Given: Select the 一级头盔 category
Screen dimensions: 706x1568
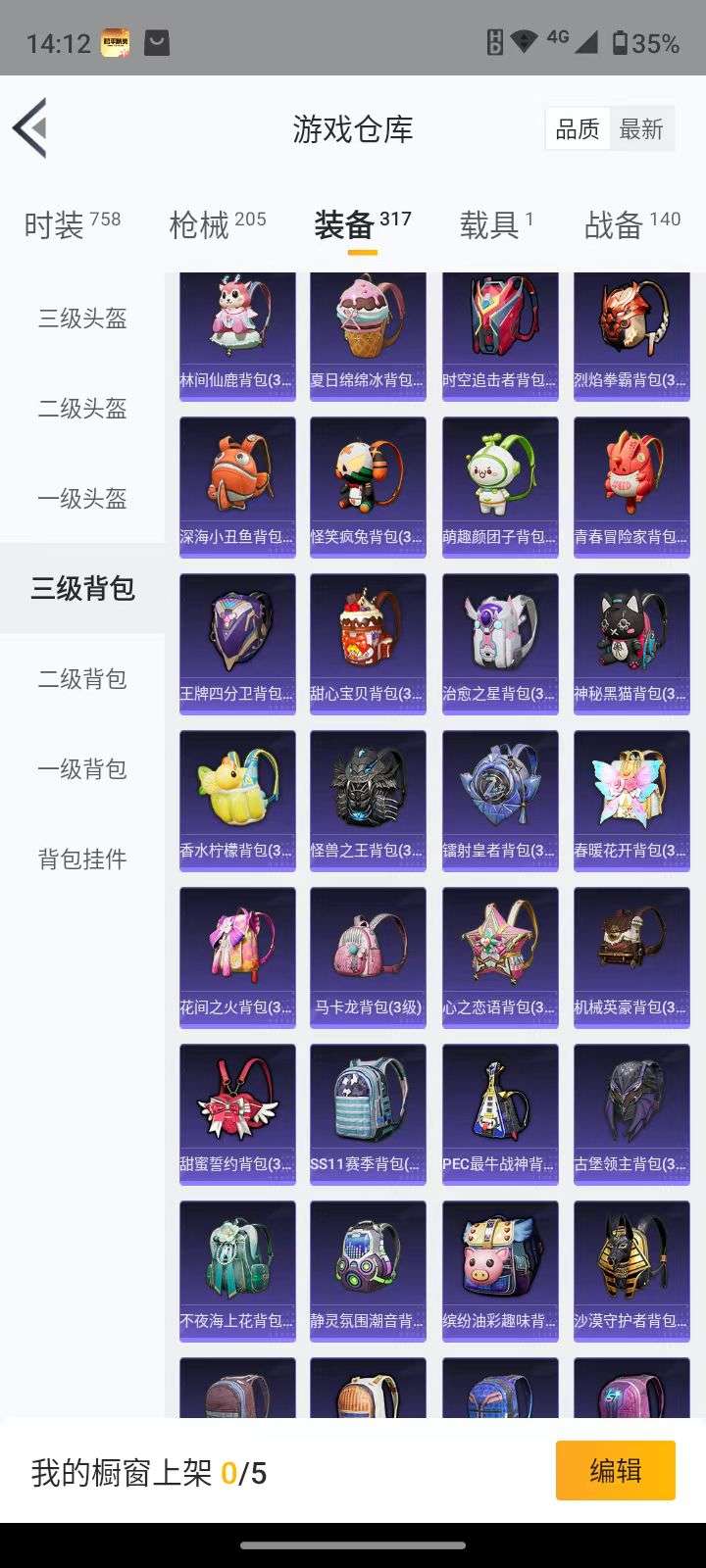Looking at the screenshot, I should point(82,499).
